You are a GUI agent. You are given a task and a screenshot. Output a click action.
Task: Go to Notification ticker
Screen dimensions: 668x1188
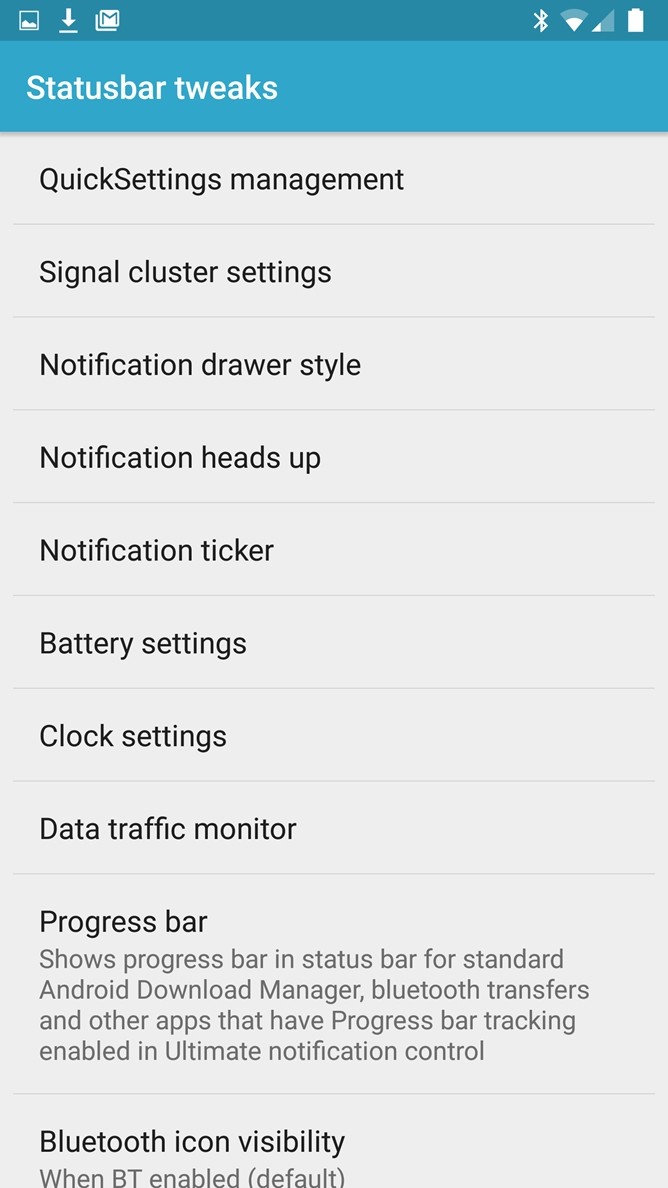334,550
